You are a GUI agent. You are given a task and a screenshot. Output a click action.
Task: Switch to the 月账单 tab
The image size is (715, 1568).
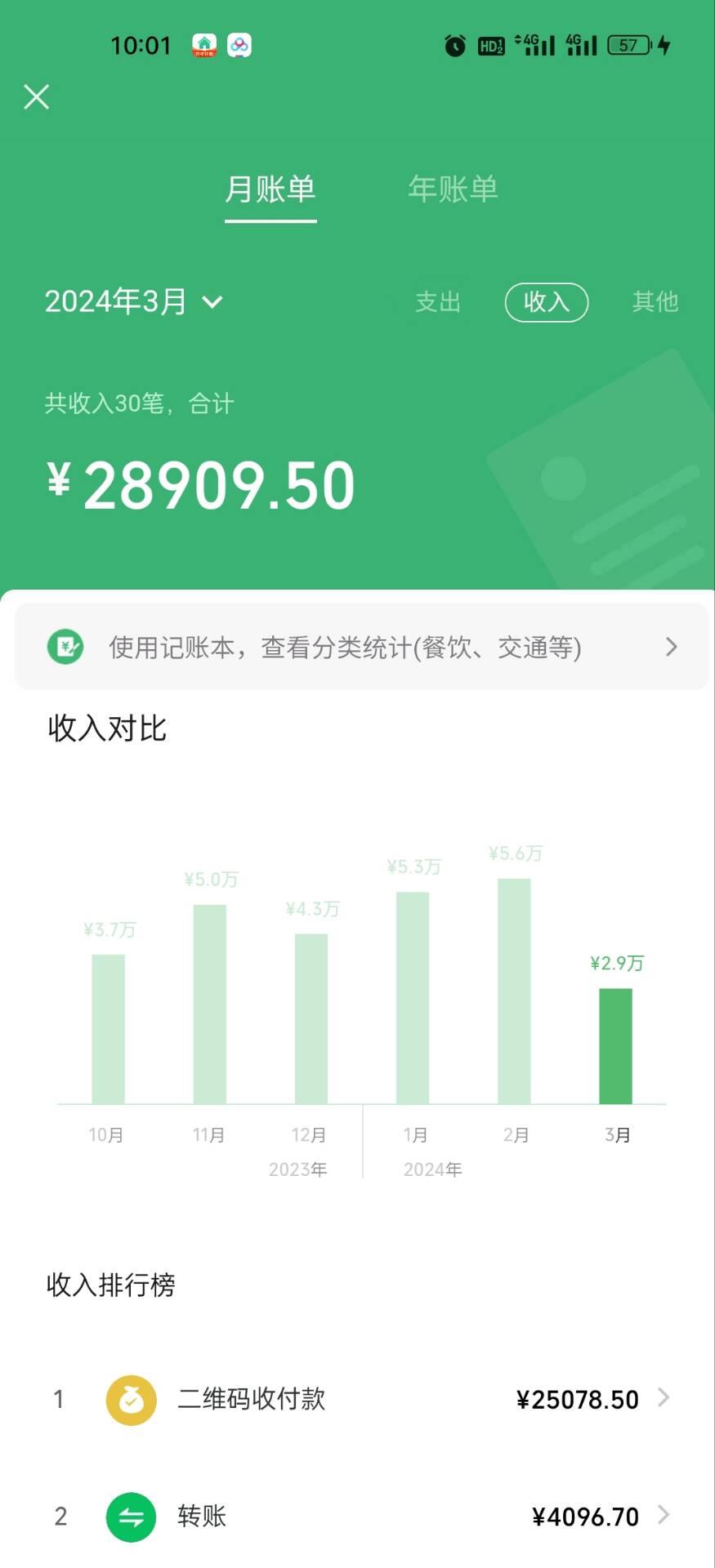point(270,189)
